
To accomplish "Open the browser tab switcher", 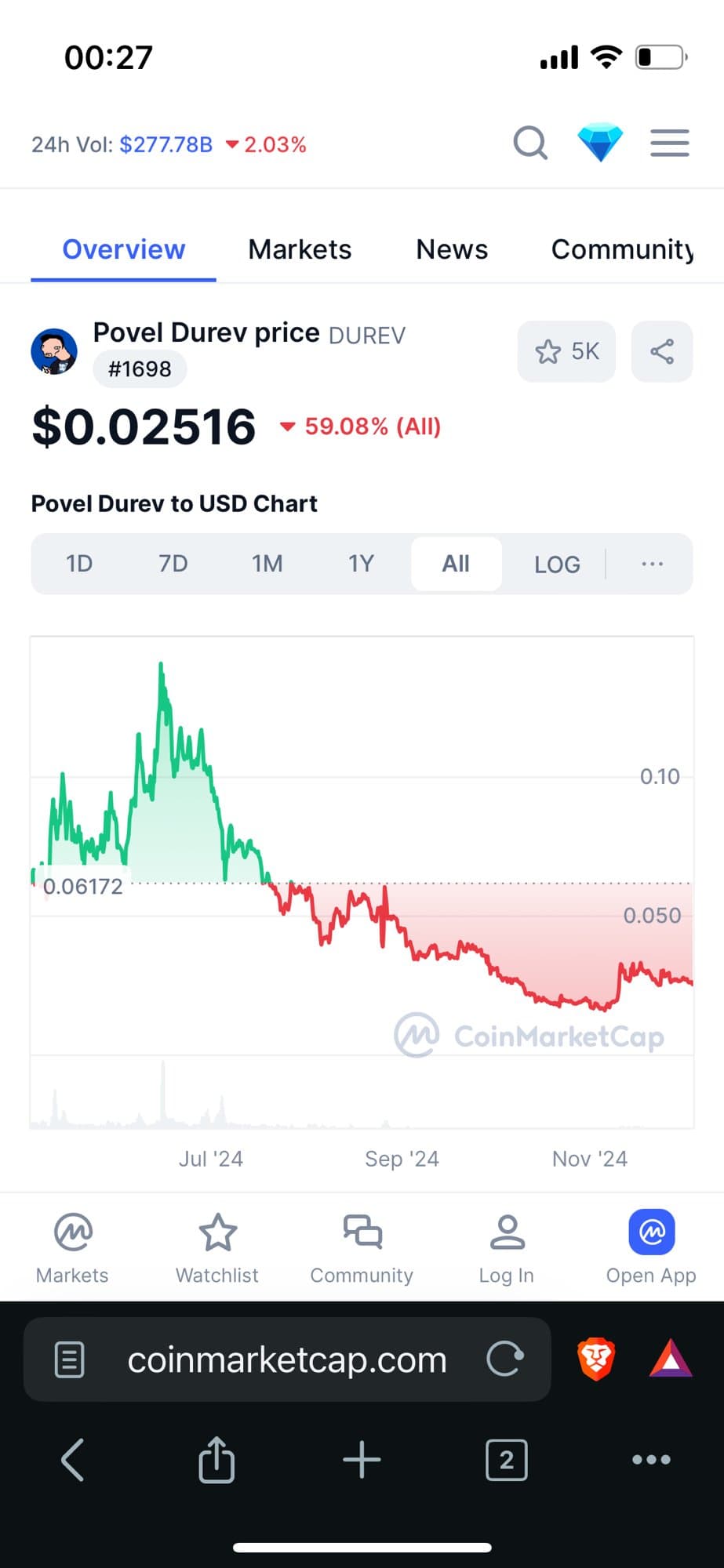I will point(507,1460).
